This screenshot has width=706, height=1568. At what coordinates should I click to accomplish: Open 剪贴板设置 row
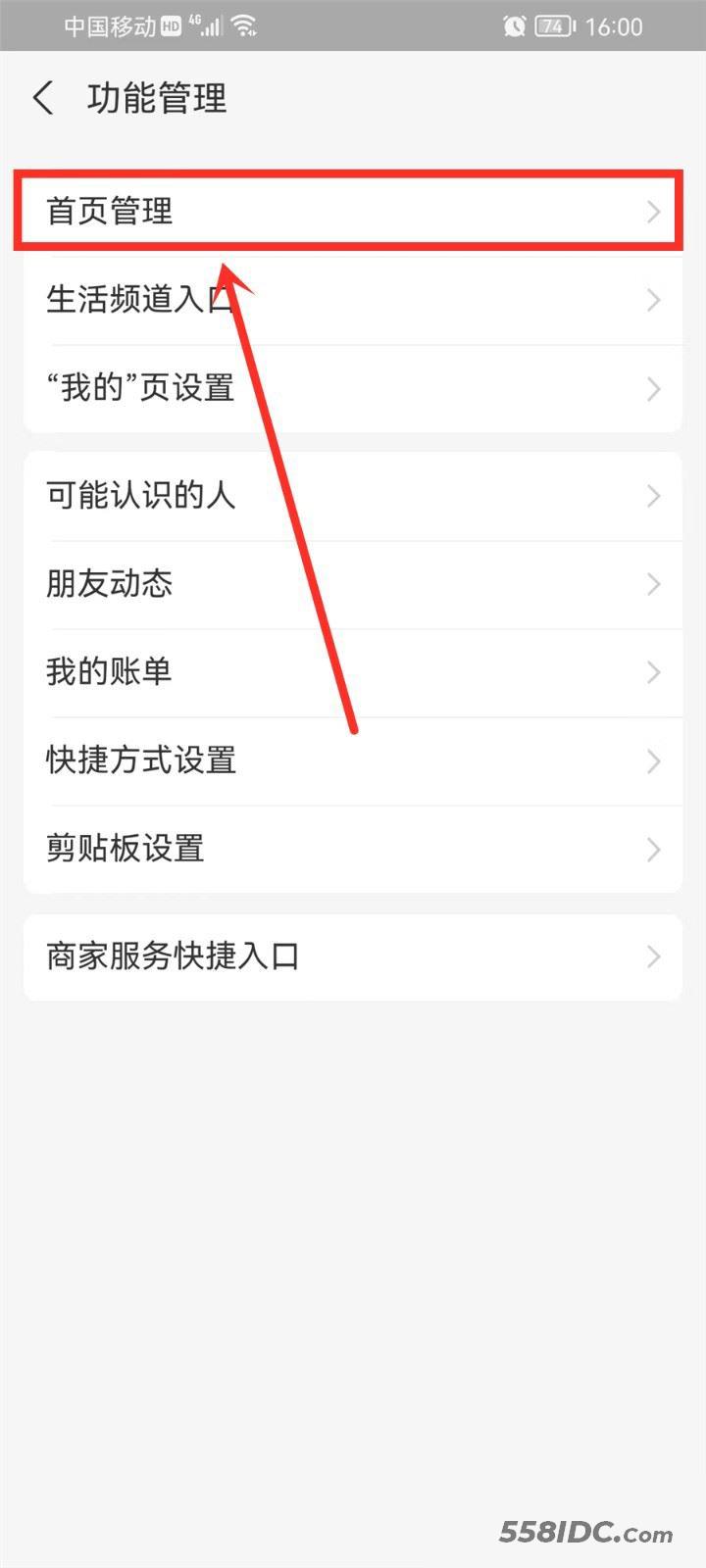point(352,849)
